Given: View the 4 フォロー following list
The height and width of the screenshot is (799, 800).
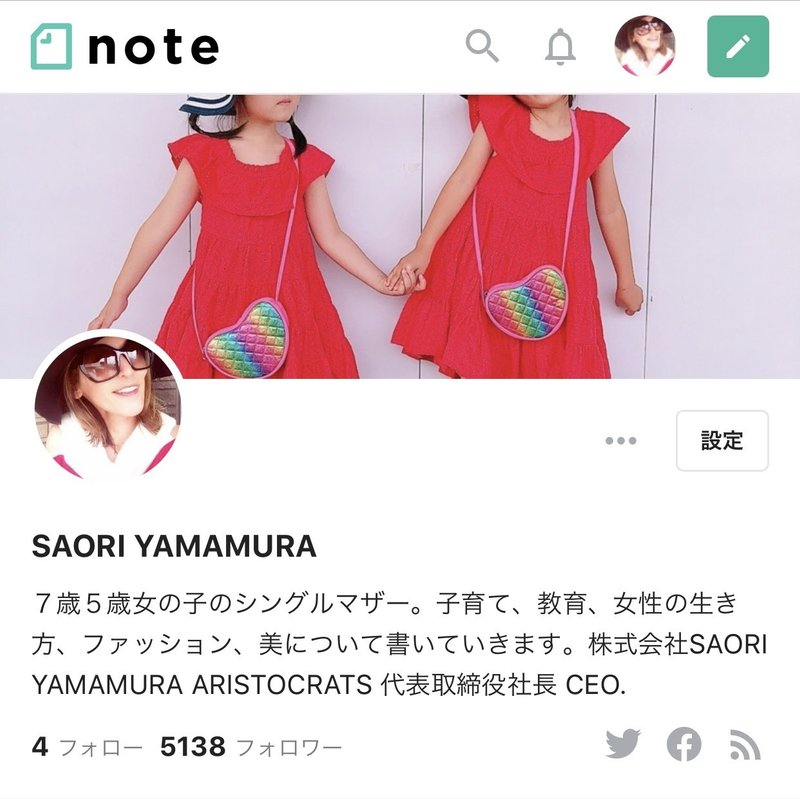Looking at the screenshot, I should coord(87,746).
